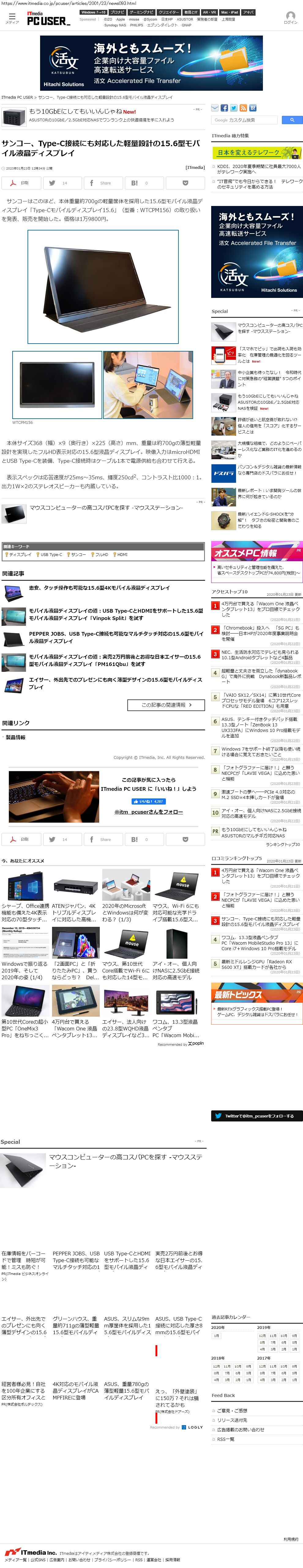This screenshot has width=303, height=1568.
Task: Open the hamburger menu (メディア)
Action: [x=12, y=18]
